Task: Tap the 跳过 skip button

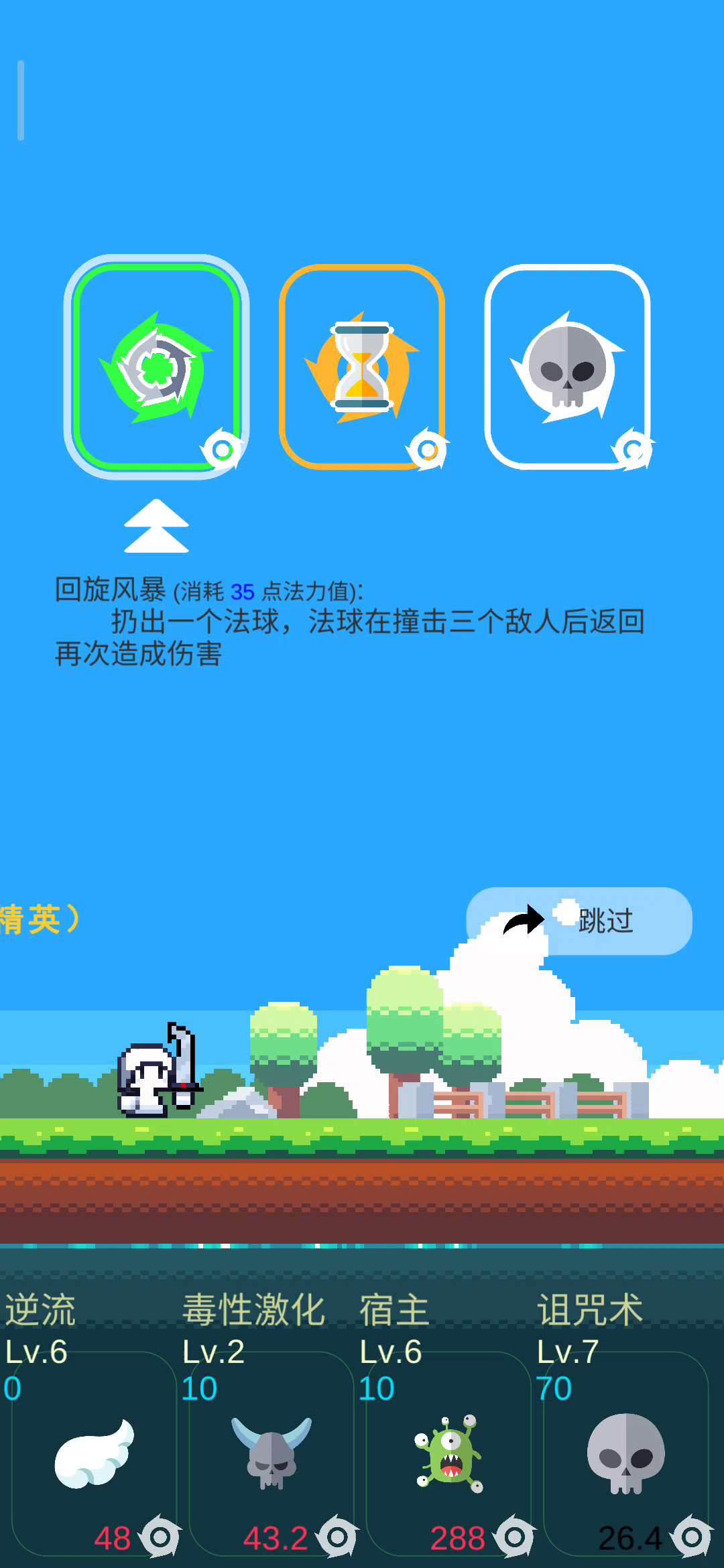Action: click(580, 921)
